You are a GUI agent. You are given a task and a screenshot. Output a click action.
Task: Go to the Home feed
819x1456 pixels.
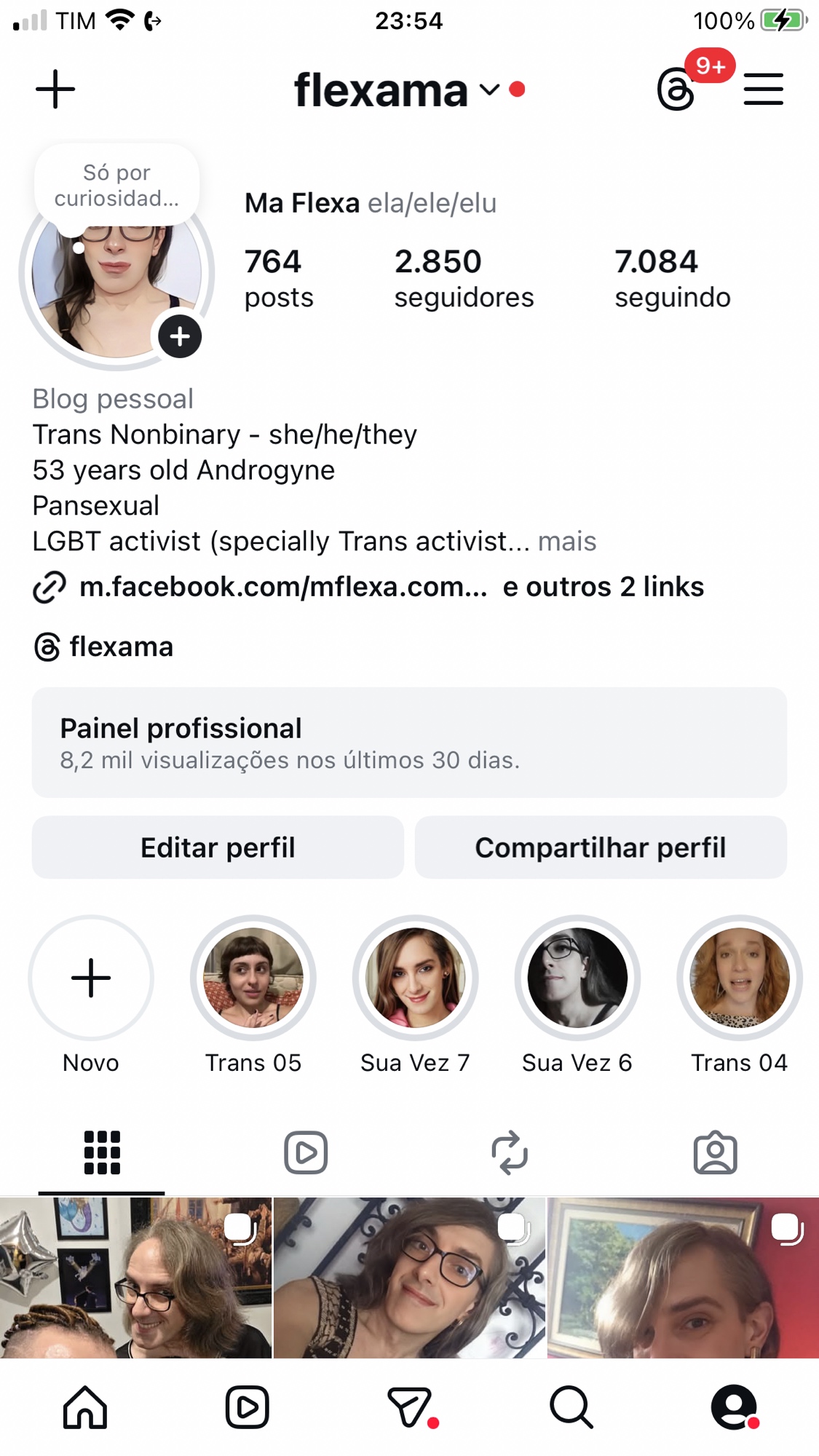85,1407
